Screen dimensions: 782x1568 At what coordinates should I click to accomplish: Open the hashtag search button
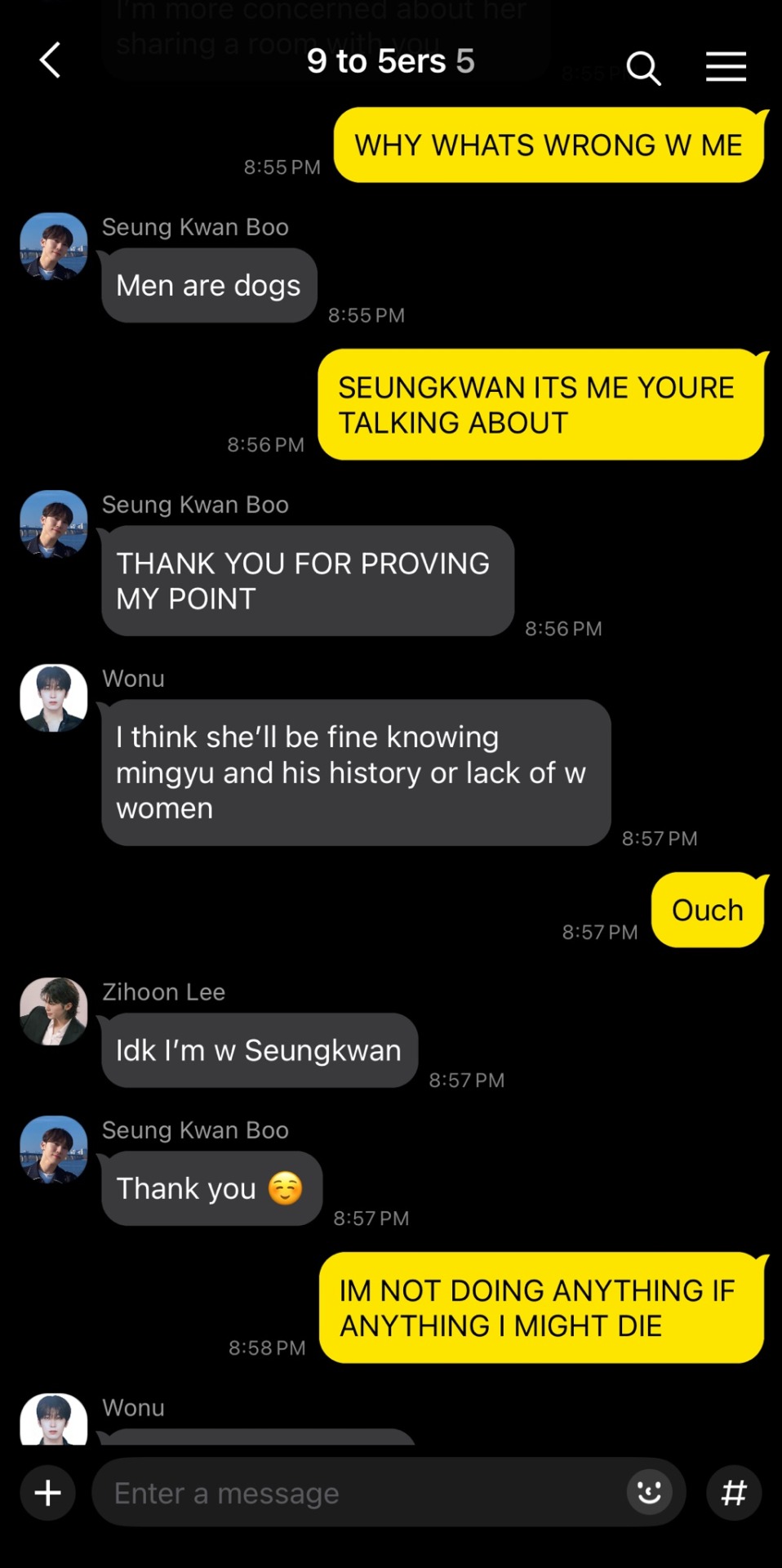734,1492
